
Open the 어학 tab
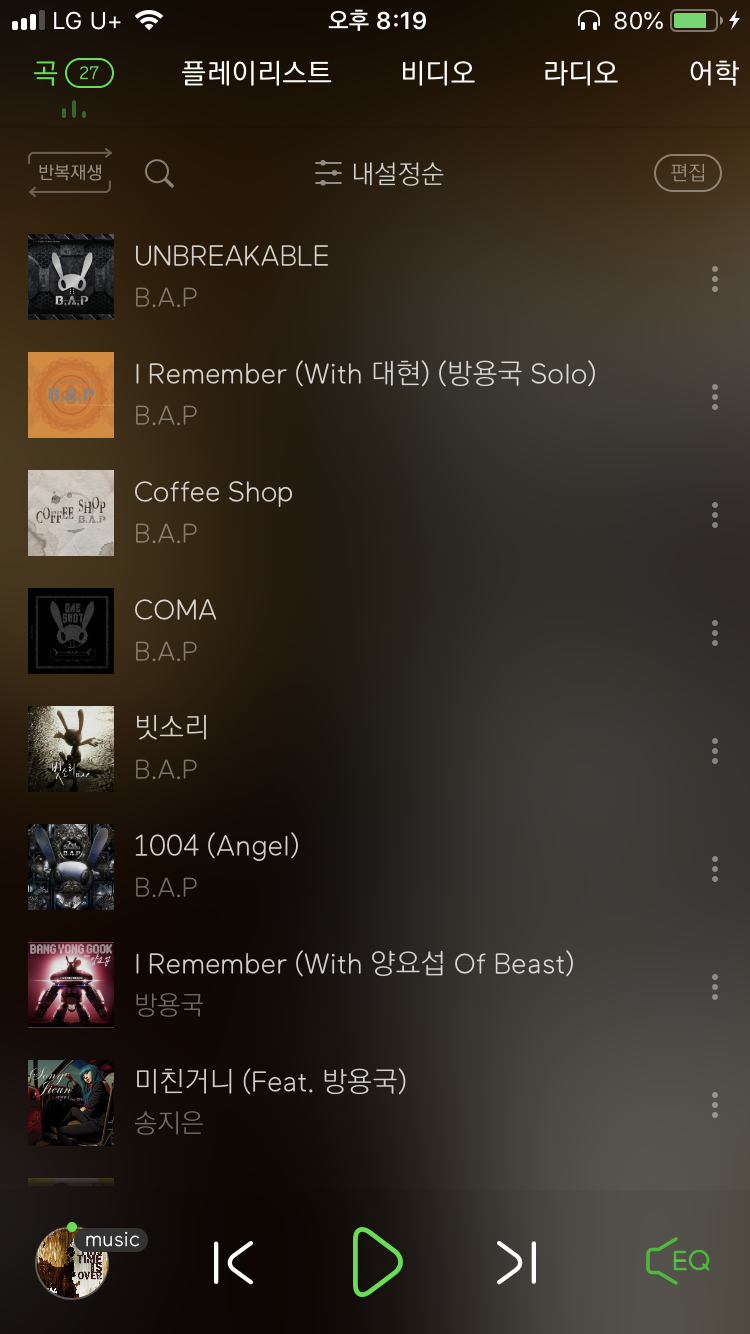click(713, 73)
